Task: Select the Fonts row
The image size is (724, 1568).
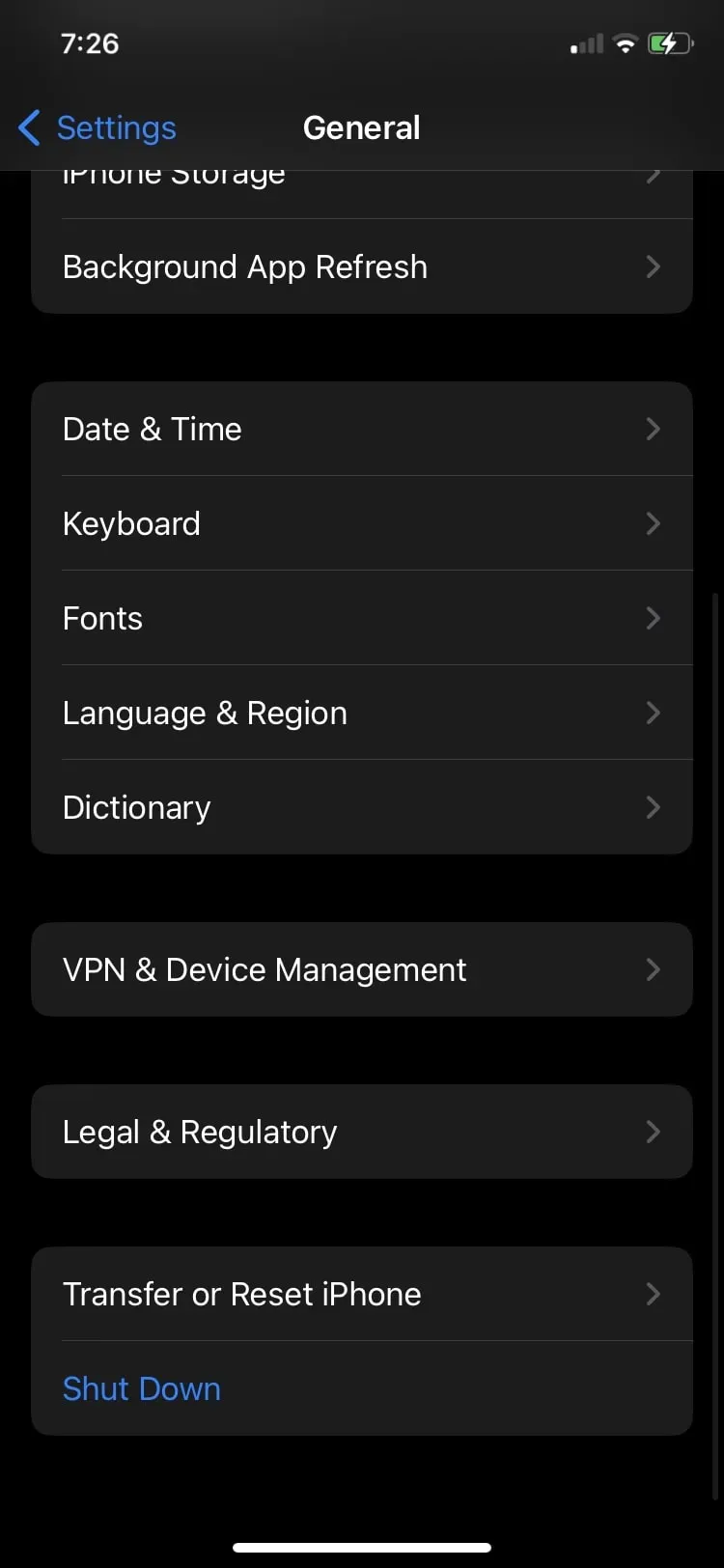Action: 361,619
